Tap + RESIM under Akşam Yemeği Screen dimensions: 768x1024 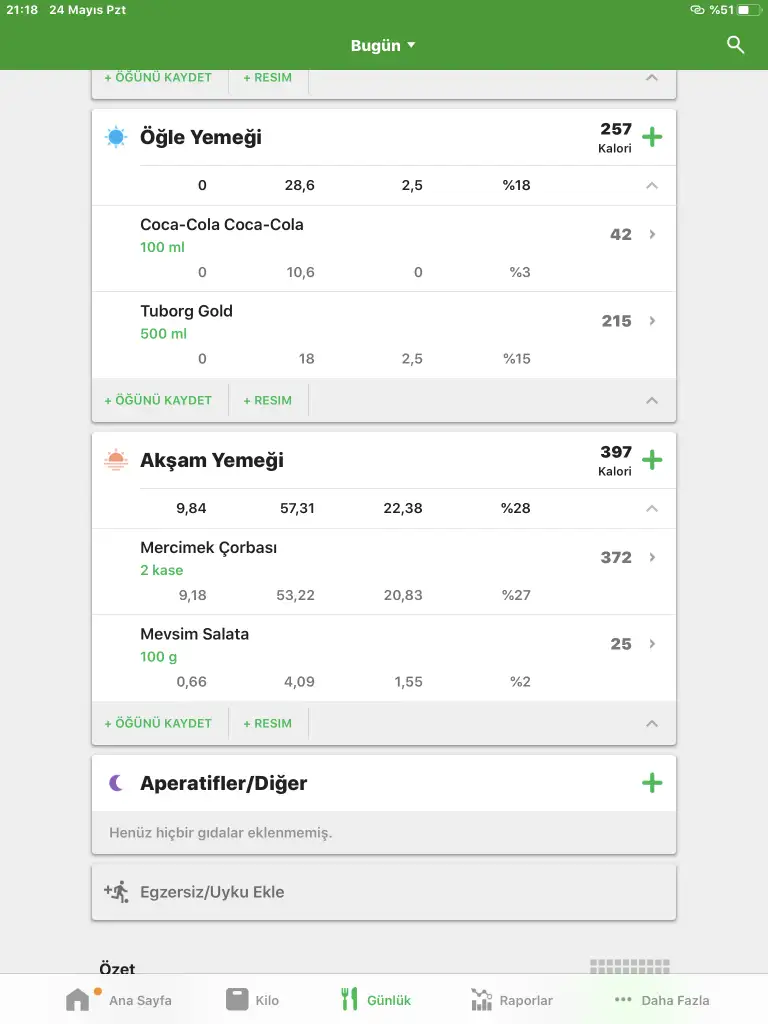[x=268, y=723]
